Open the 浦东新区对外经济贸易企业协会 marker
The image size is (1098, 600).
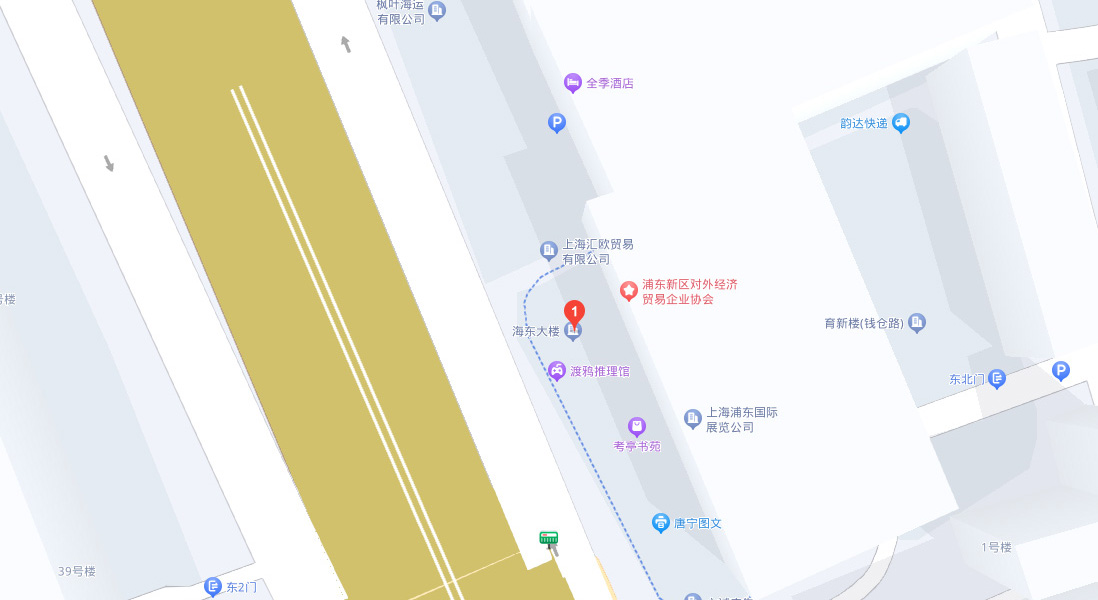coord(629,291)
